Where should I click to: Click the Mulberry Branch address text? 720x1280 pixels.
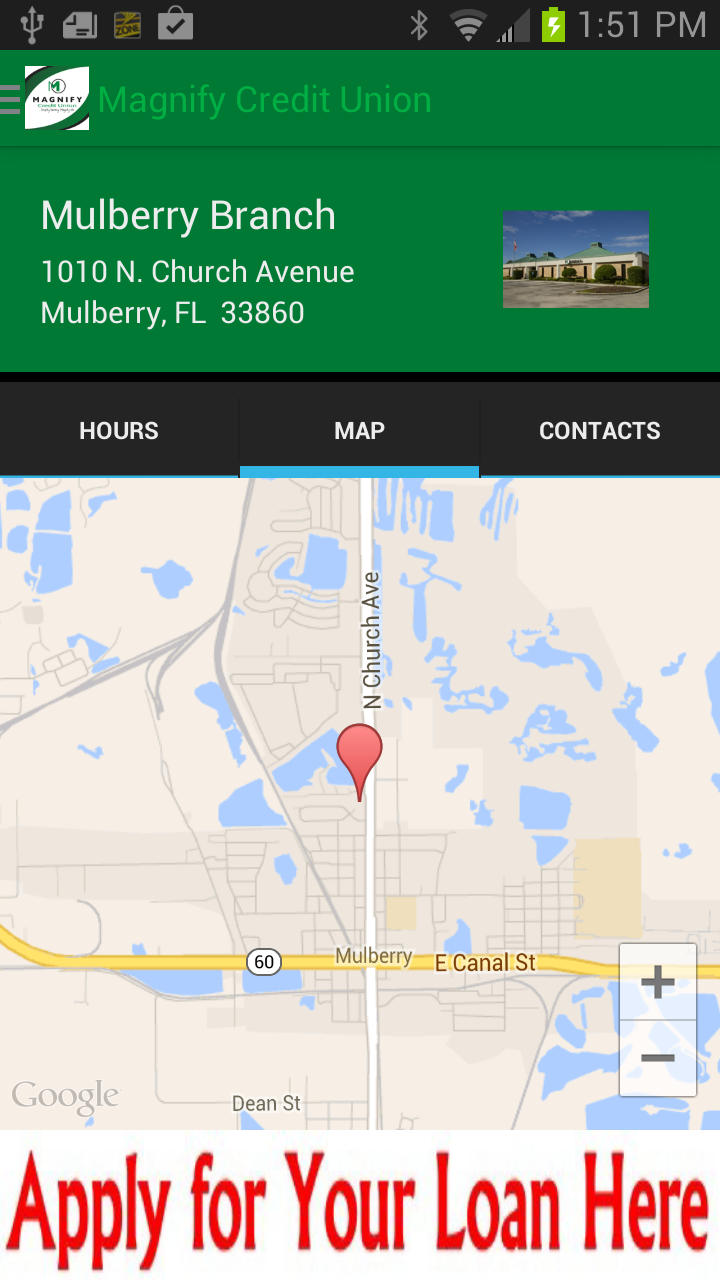(196, 290)
